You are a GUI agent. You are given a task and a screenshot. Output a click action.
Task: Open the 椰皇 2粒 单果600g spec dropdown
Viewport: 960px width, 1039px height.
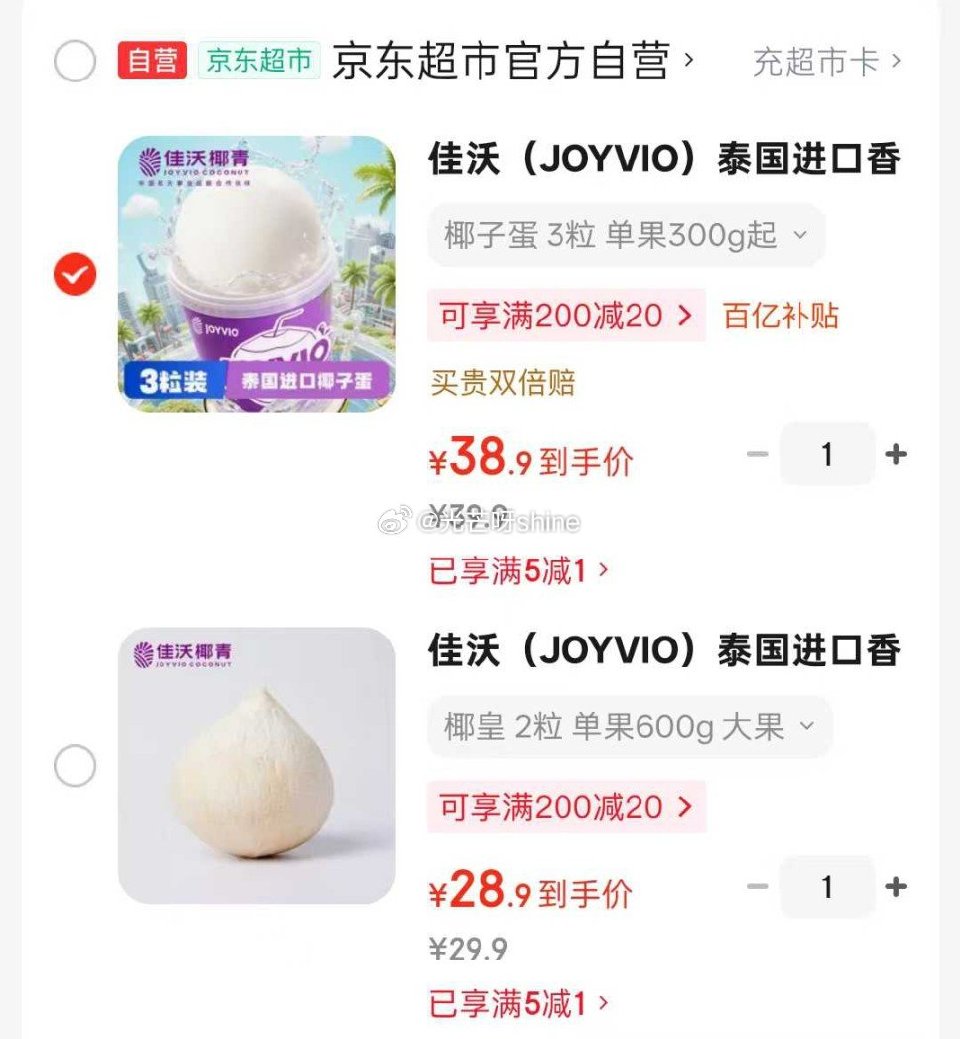(632, 727)
